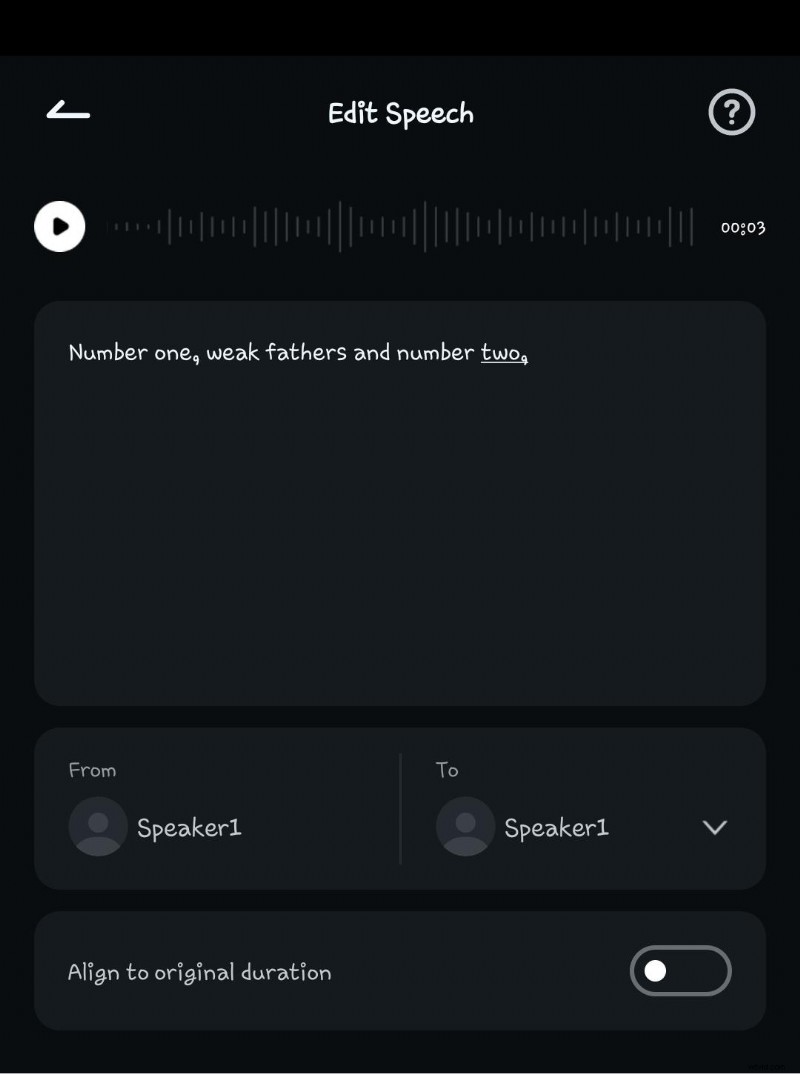Edit the speech transcript text
The height and width of the screenshot is (1074, 800).
[400, 500]
